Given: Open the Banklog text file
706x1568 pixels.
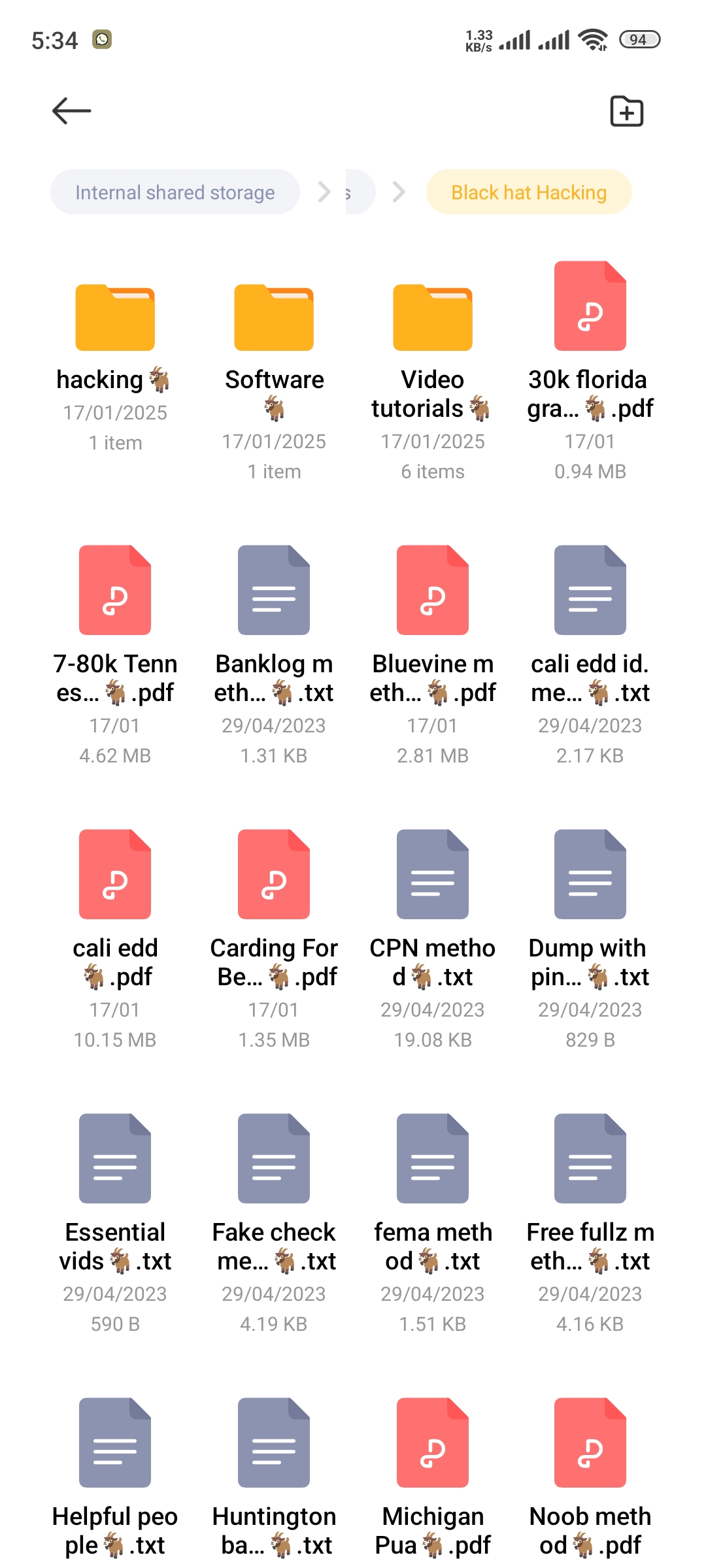Looking at the screenshot, I should pos(274,591).
